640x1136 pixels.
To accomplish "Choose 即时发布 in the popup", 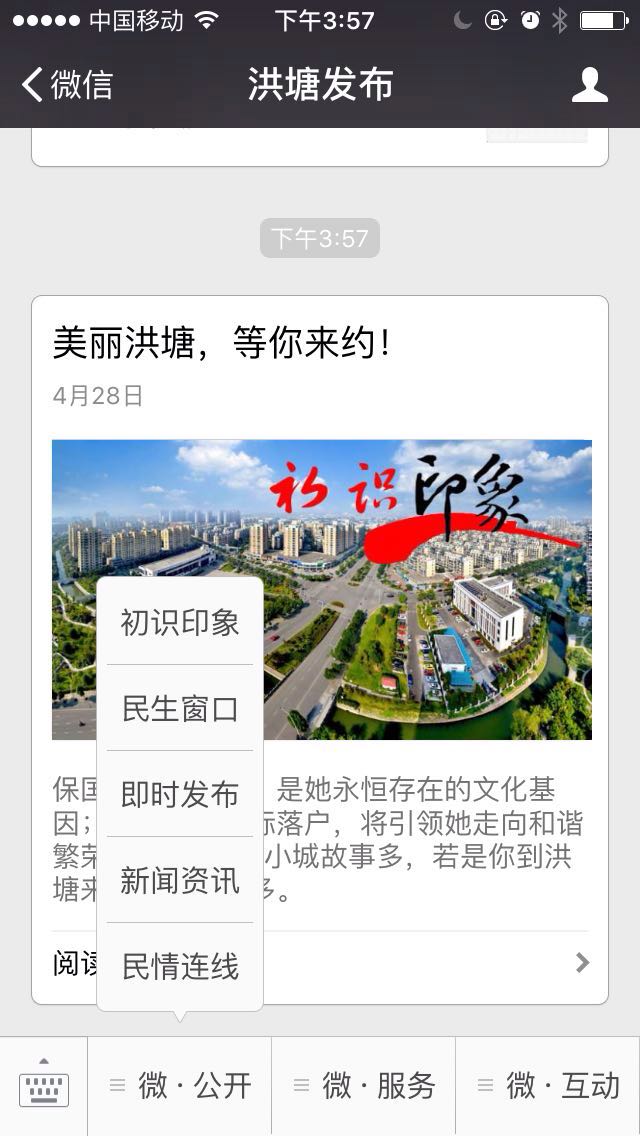I will [180, 795].
